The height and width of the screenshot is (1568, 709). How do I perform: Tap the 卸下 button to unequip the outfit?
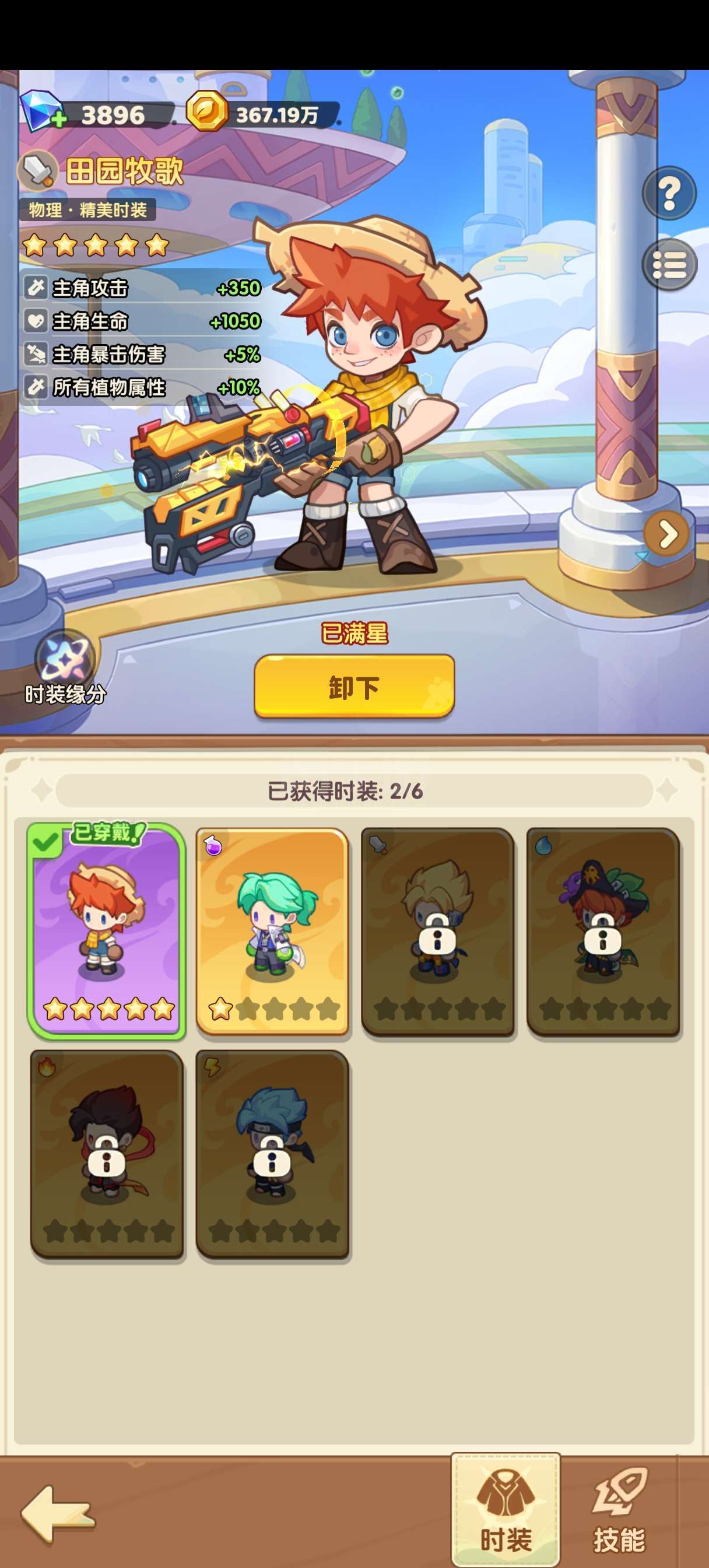click(354, 686)
